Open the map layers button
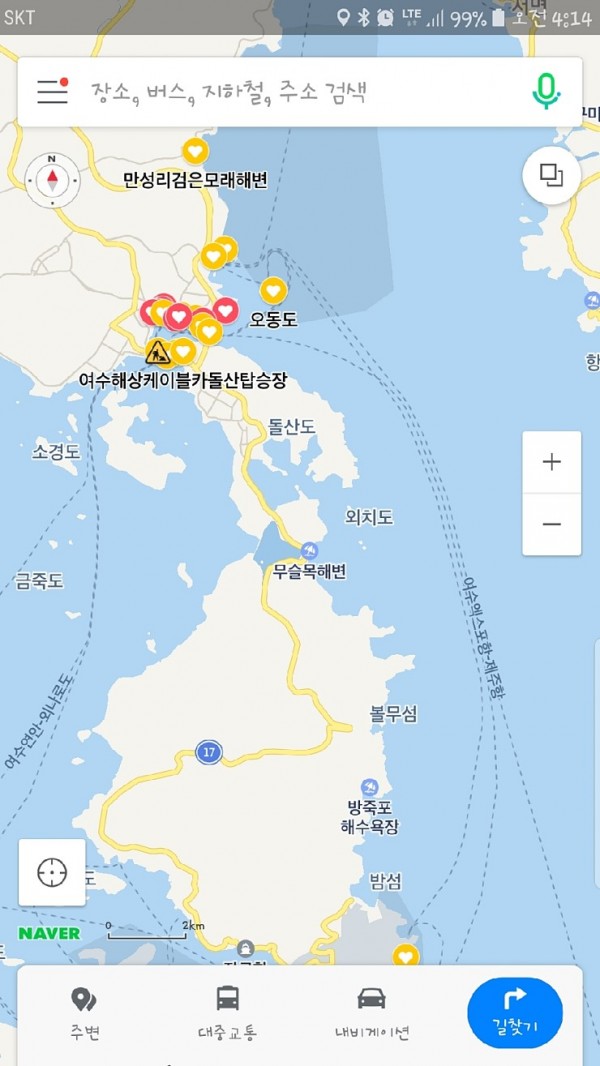Image resolution: width=600 pixels, height=1066 pixels. click(551, 176)
